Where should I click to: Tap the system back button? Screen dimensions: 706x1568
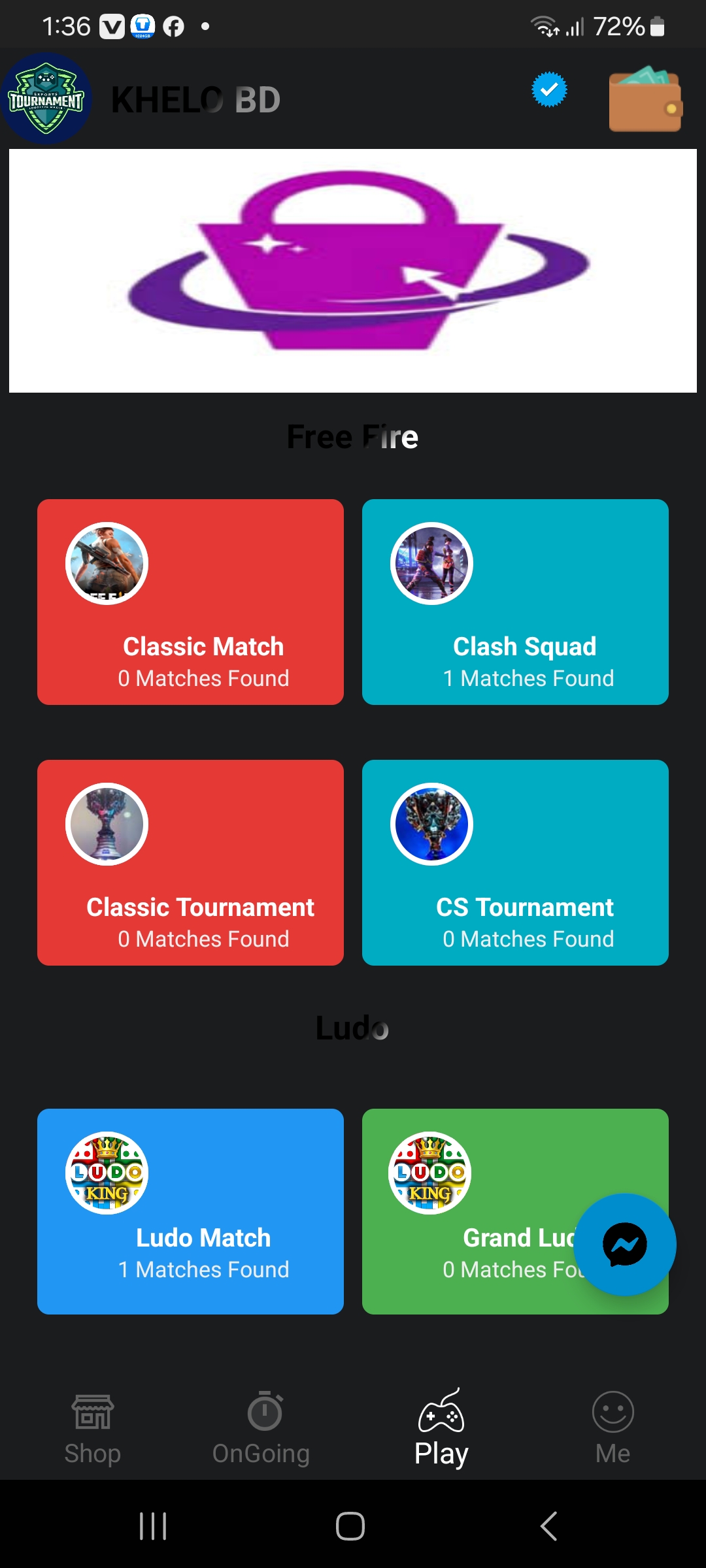[x=549, y=1526]
